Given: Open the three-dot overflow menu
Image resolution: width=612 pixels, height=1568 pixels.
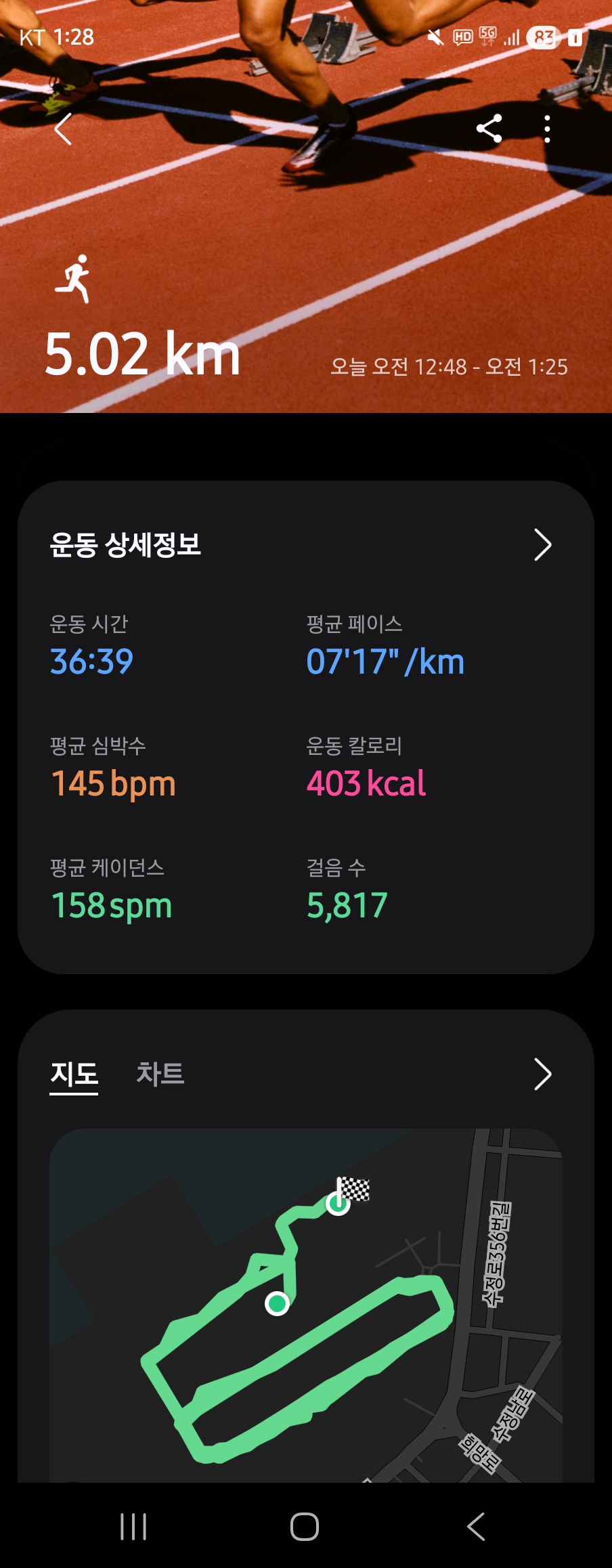Looking at the screenshot, I should [547, 129].
